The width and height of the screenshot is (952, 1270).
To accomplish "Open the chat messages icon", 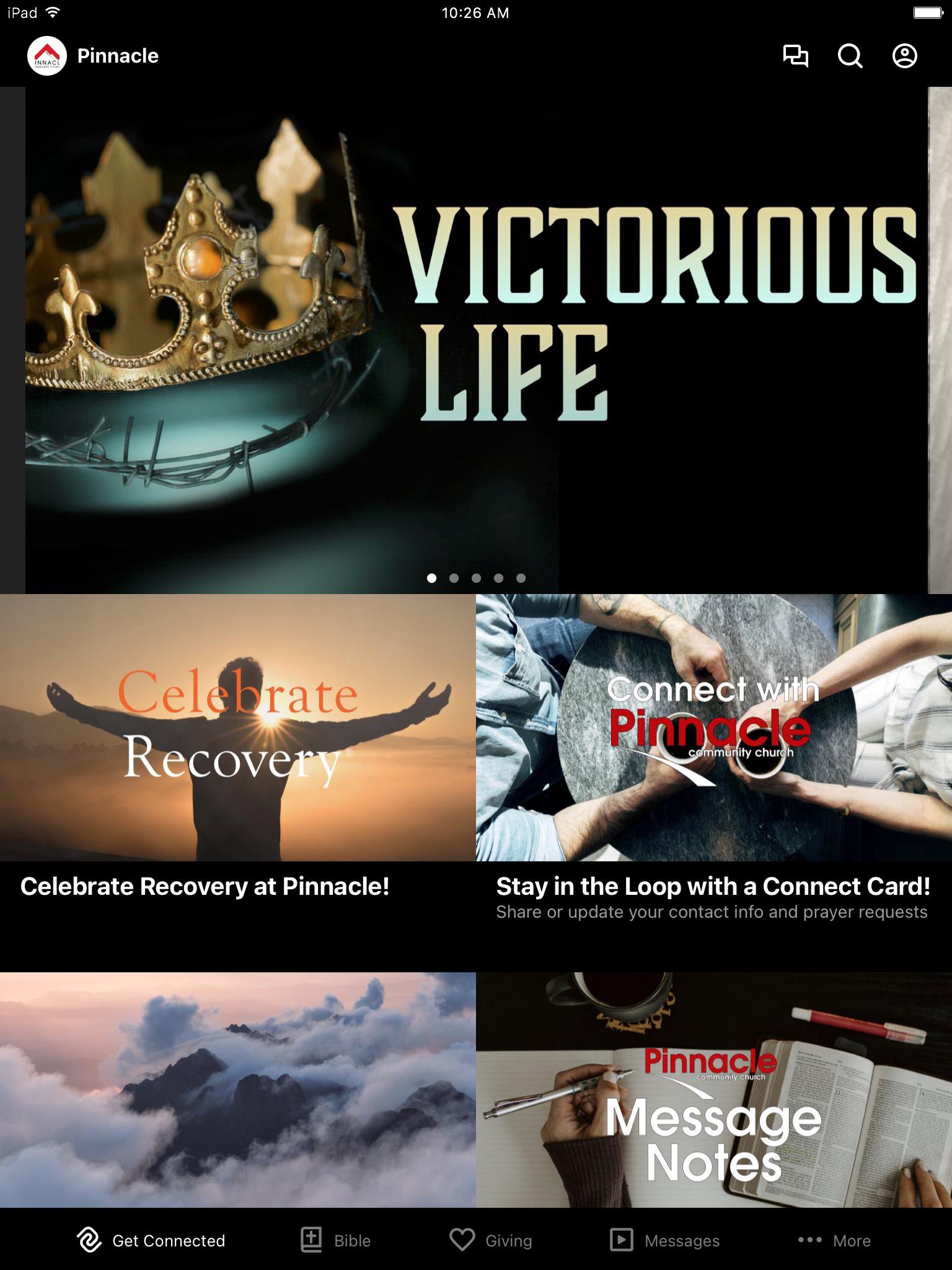I will tap(795, 56).
